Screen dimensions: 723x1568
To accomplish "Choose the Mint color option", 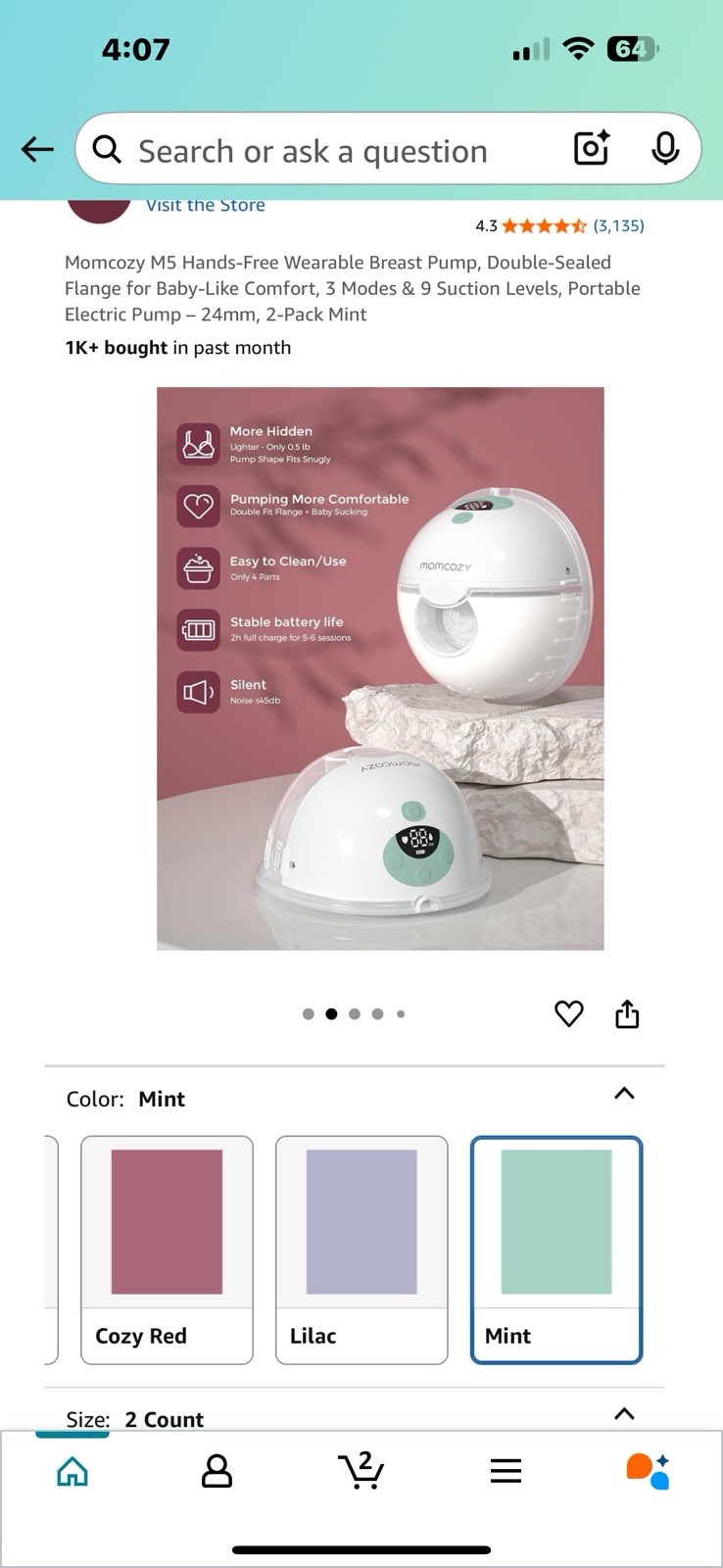I will tap(556, 1249).
